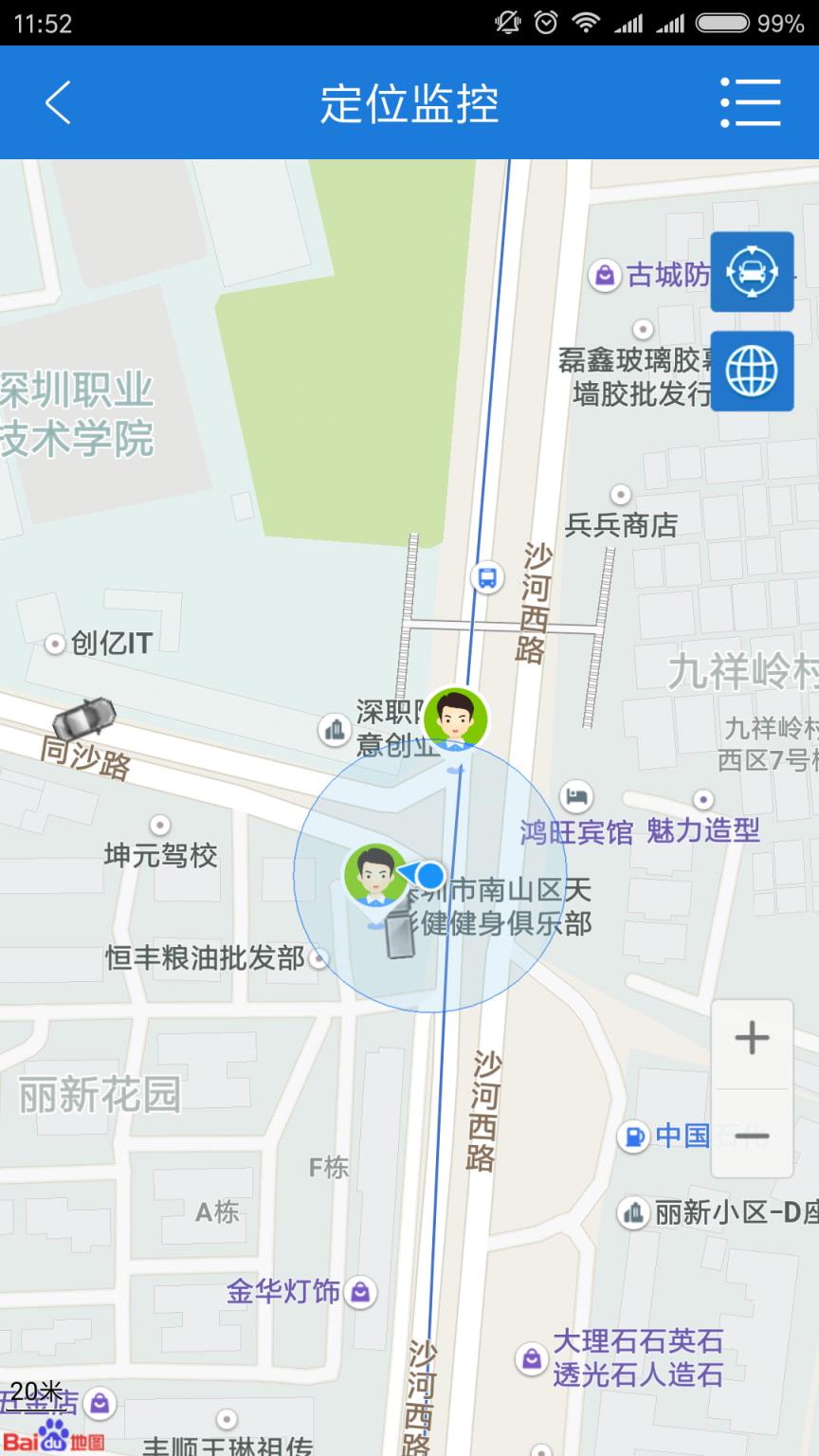Select the purple icon beside 古城防
Image resolution: width=819 pixels, height=1456 pixels.
[605, 275]
